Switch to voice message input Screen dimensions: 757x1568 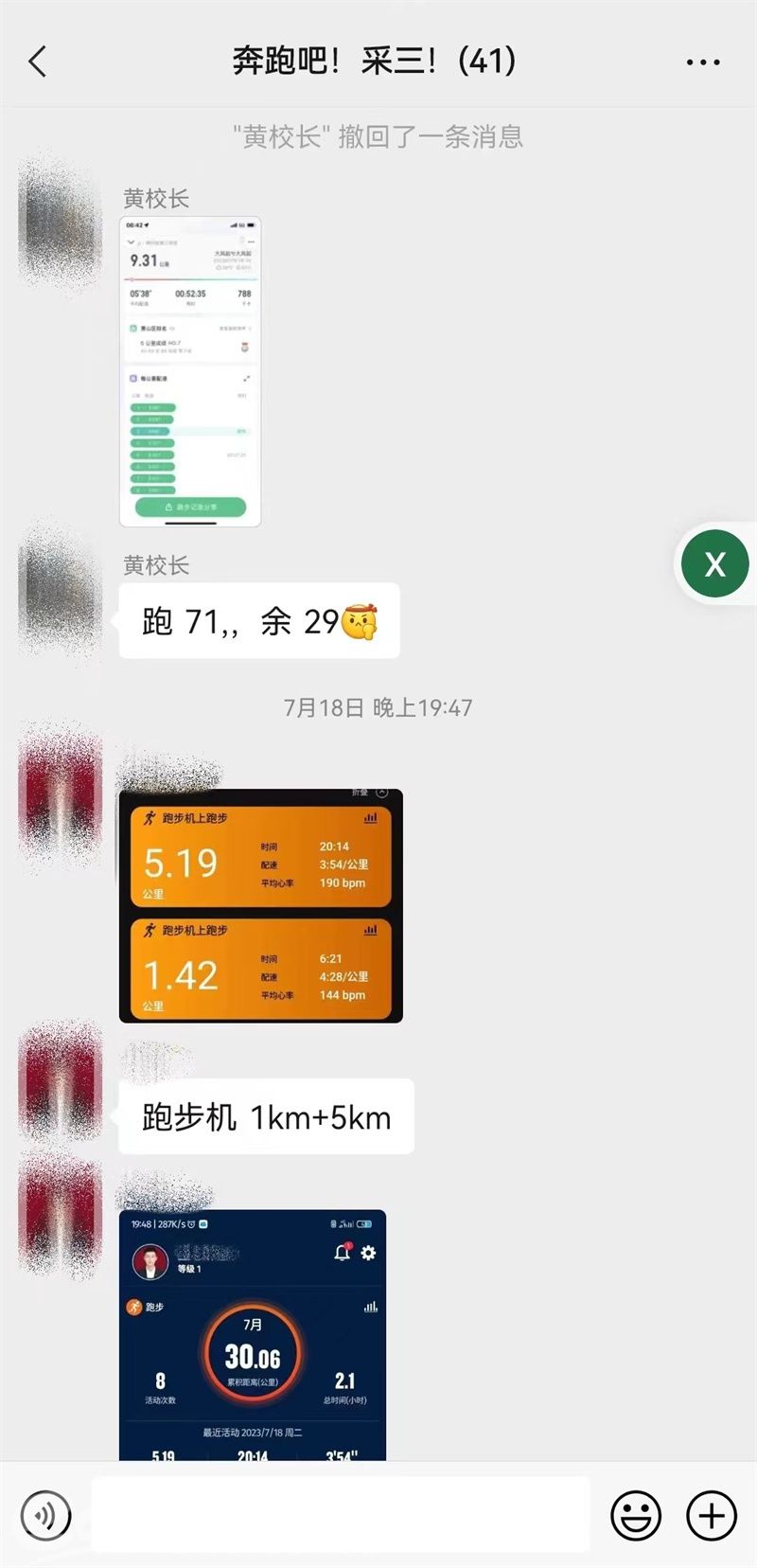(45, 1515)
